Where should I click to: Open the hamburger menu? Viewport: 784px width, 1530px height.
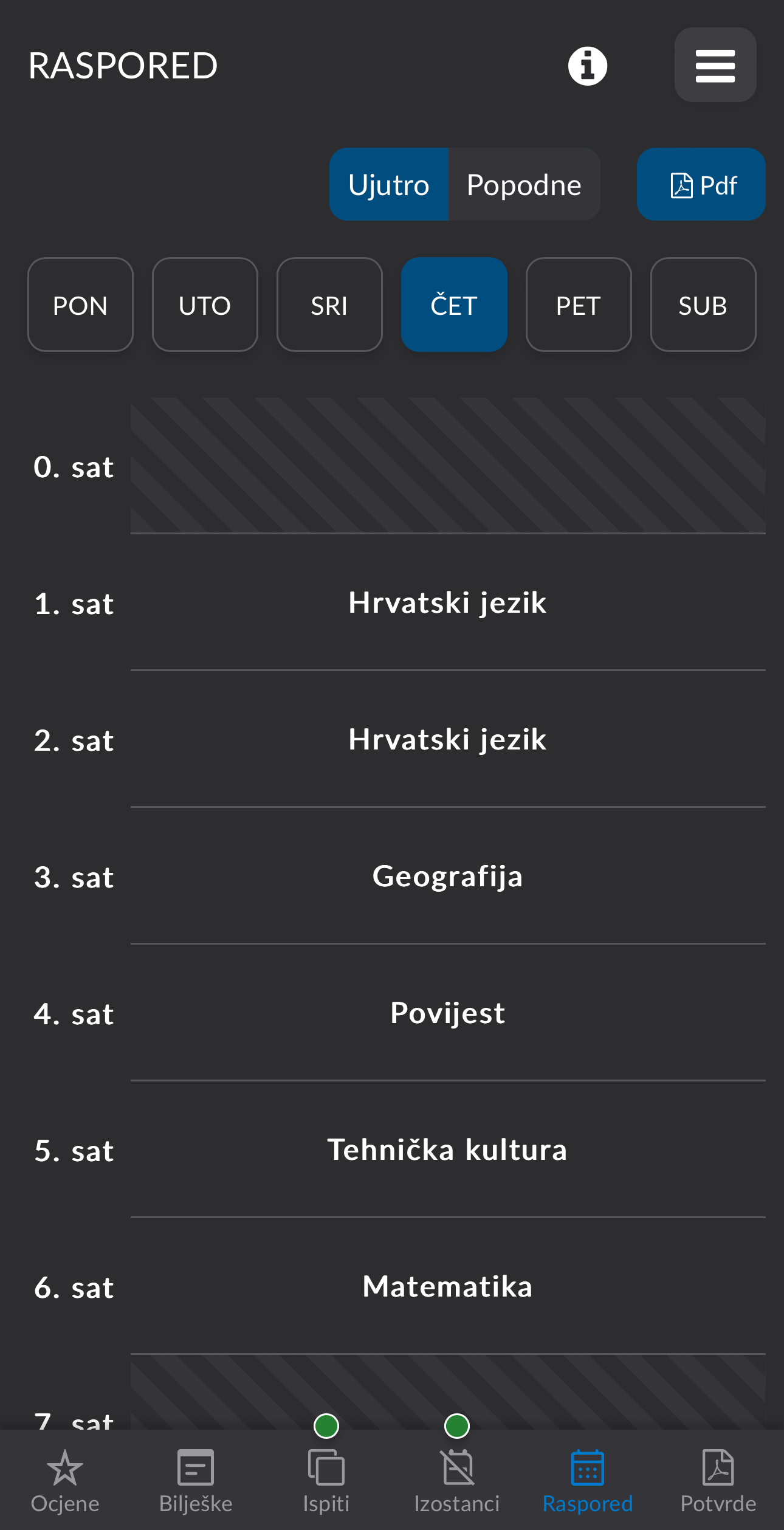pos(715,65)
